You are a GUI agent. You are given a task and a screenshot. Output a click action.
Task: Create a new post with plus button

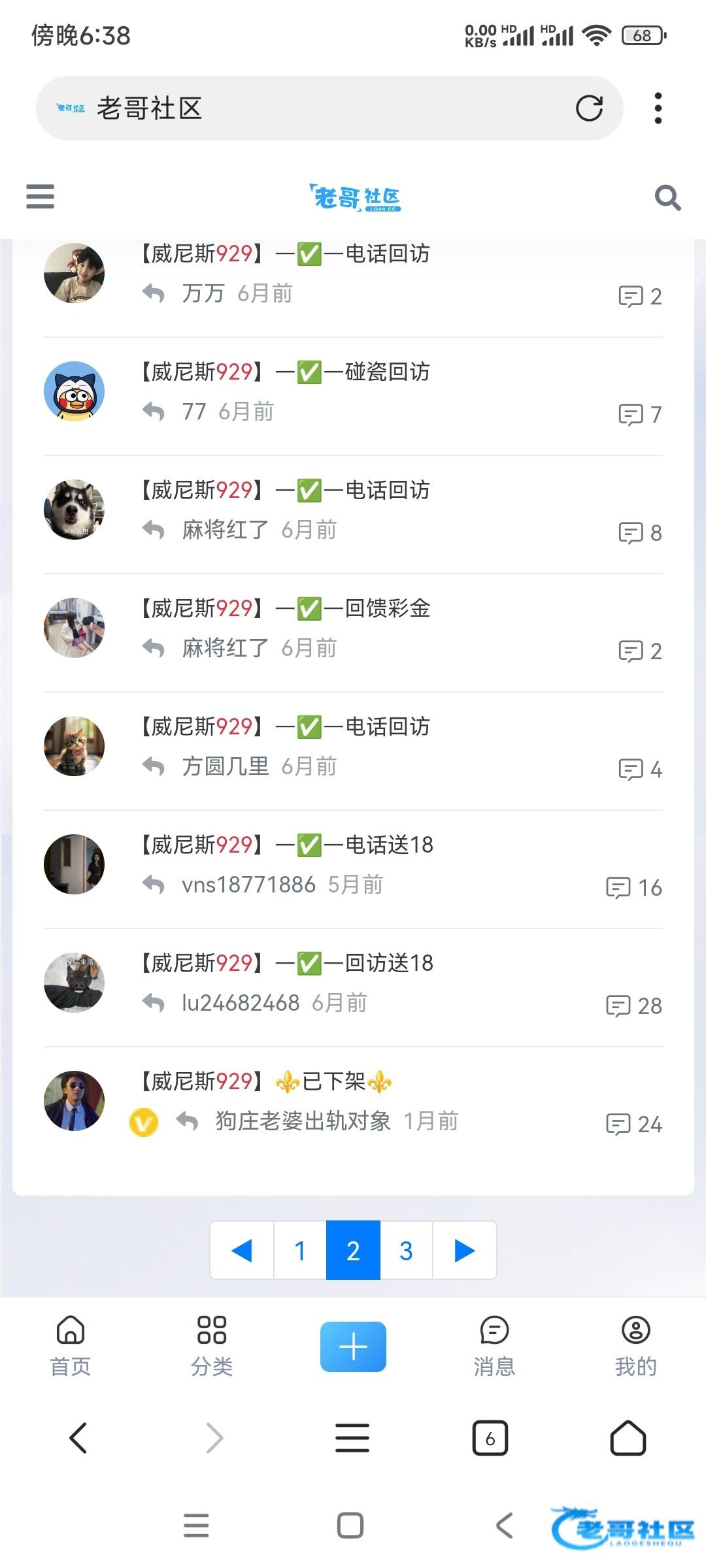click(x=353, y=1346)
